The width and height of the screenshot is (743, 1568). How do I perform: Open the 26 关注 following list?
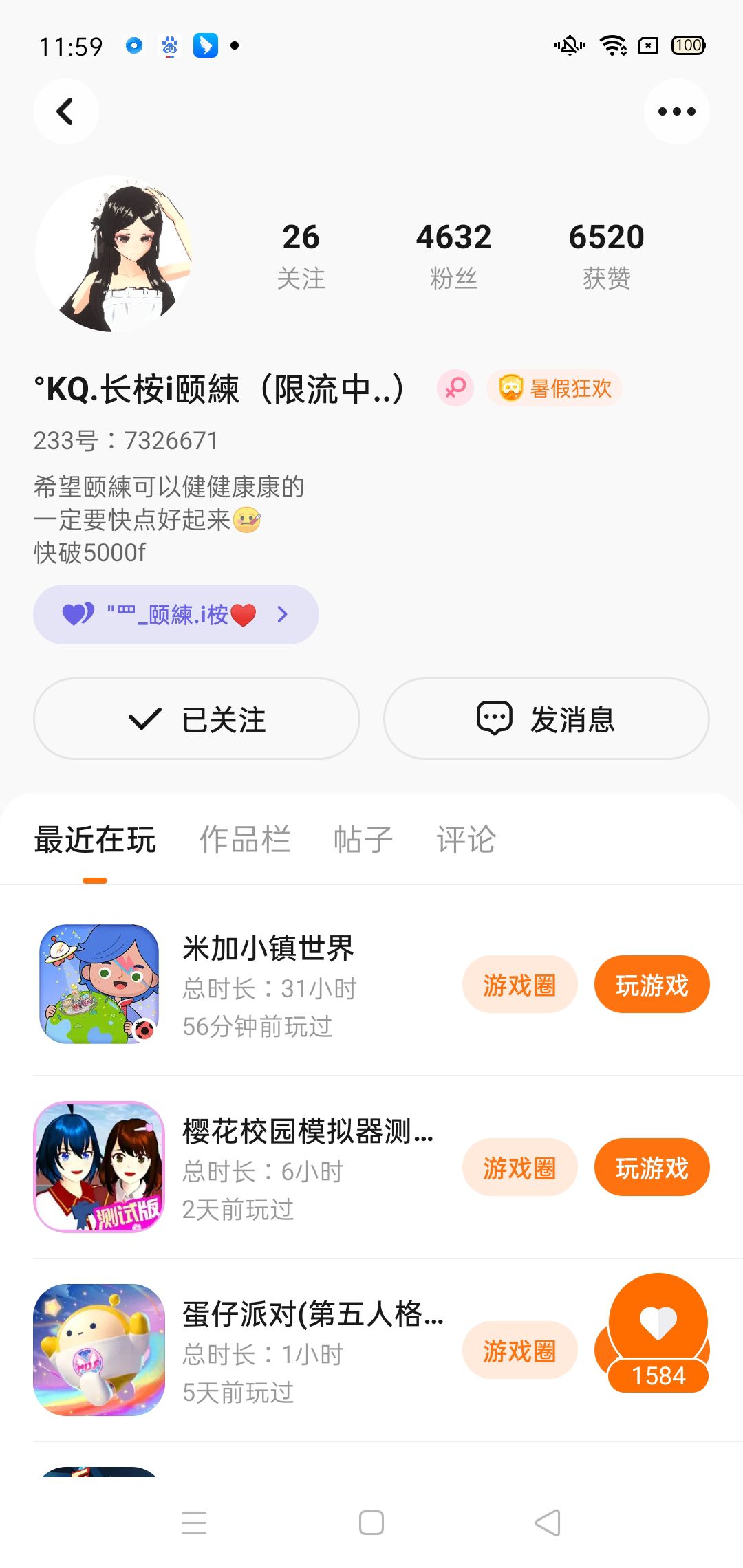click(x=301, y=255)
